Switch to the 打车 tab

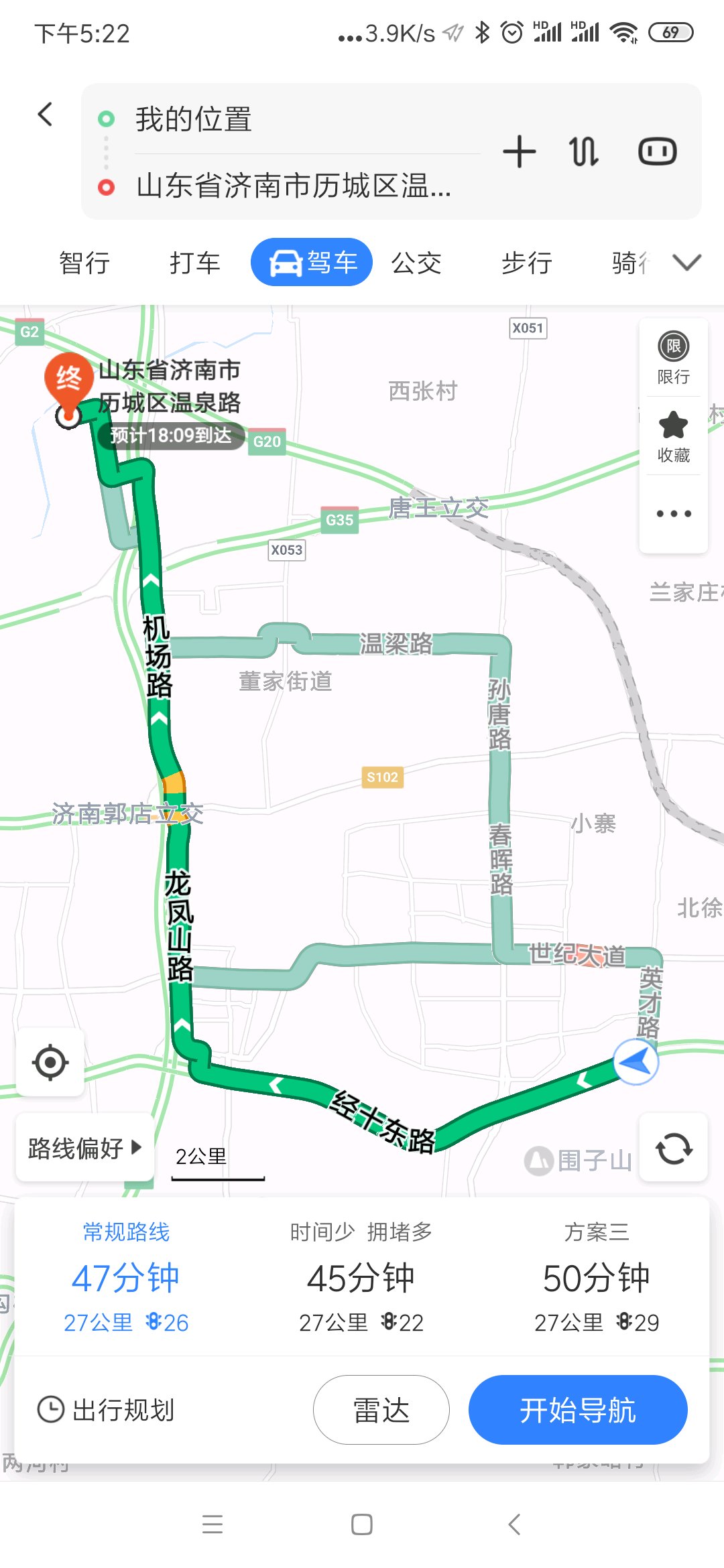click(195, 263)
